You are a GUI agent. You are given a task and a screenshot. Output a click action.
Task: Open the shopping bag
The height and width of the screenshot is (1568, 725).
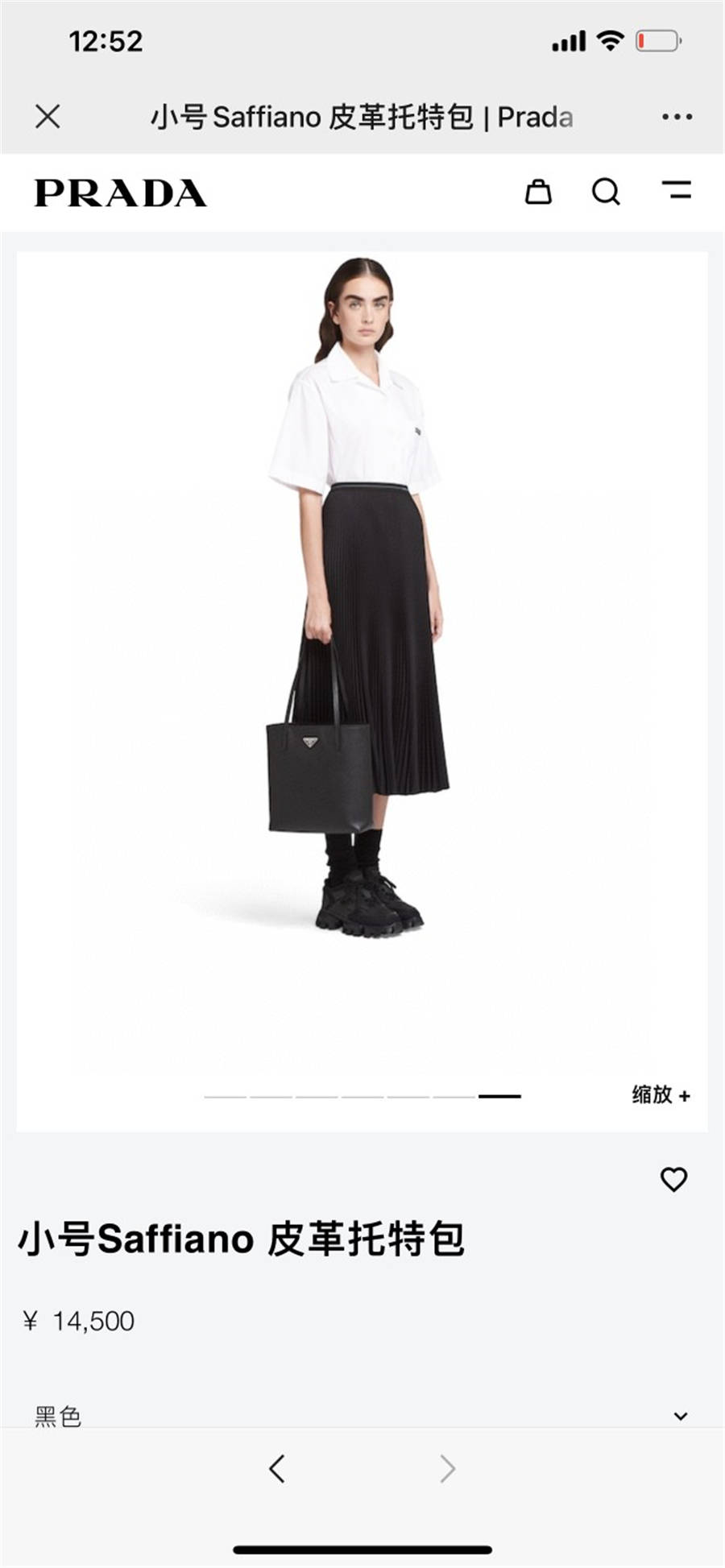[x=538, y=192]
